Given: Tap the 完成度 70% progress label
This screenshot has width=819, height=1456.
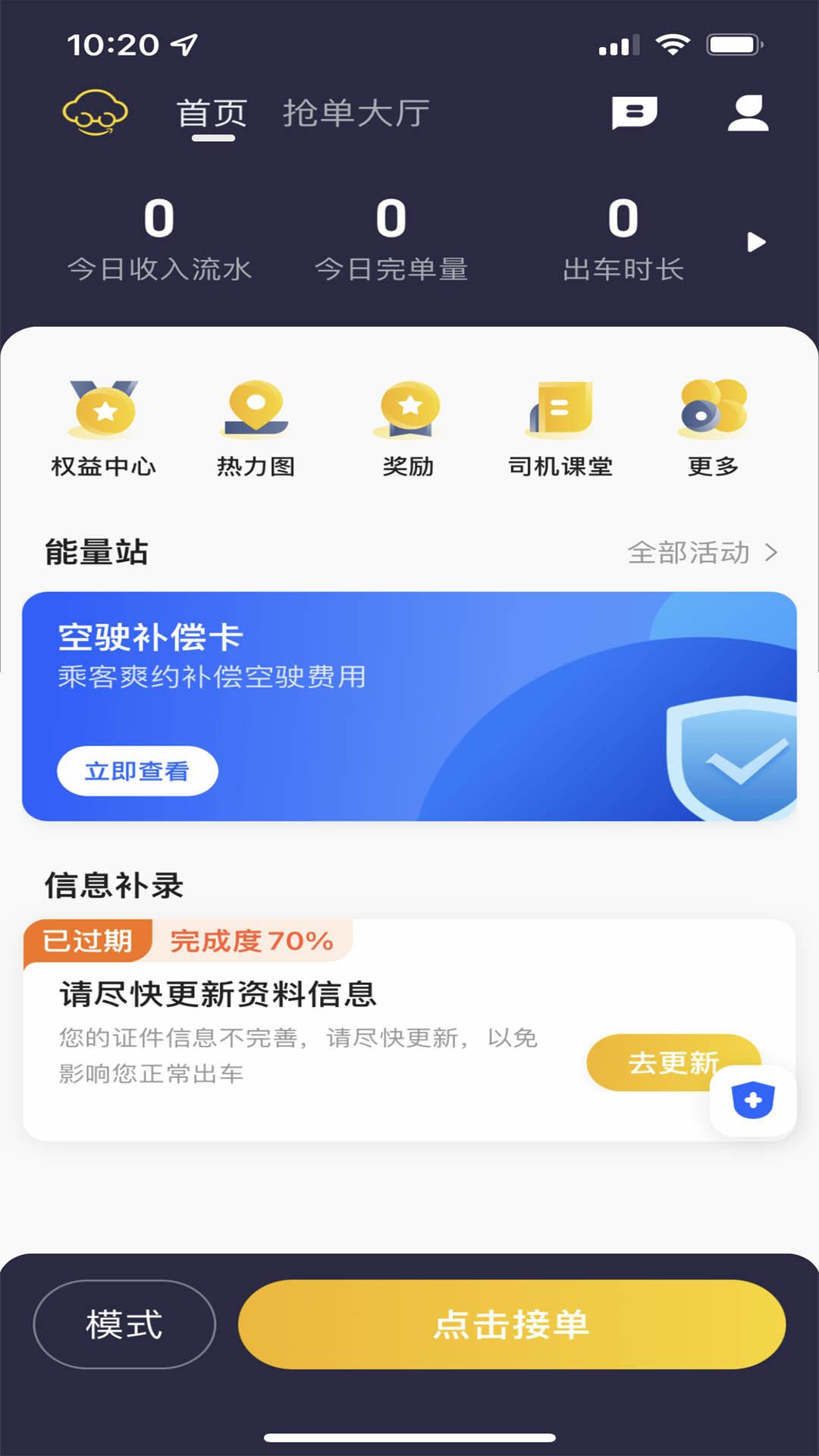Looking at the screenshot, I should 250,943.
